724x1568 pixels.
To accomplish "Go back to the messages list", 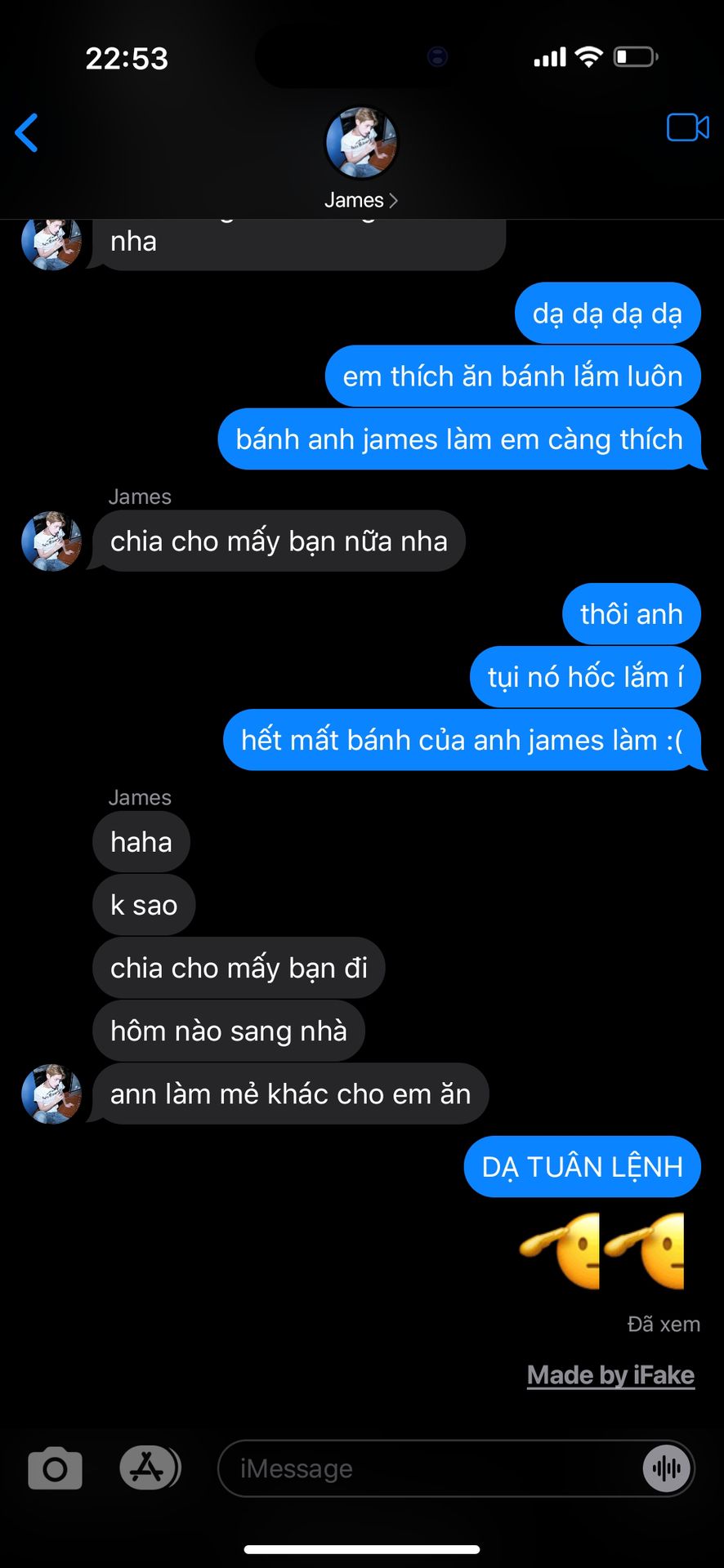I will pyautogui.click(x=27, y=132).
